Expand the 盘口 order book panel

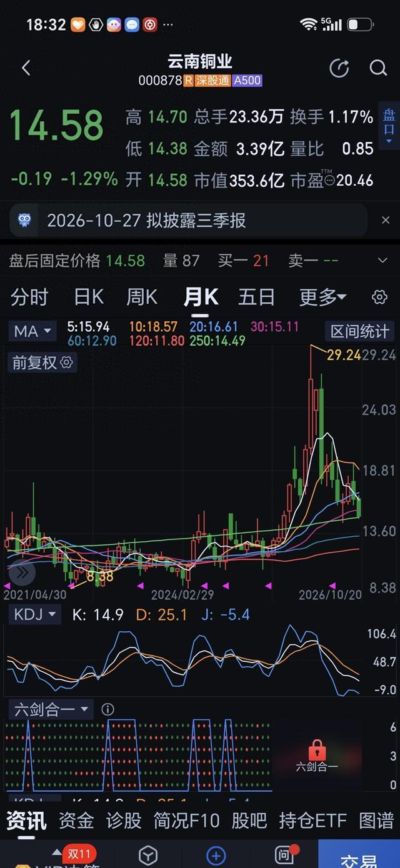(x=389, y=126)
